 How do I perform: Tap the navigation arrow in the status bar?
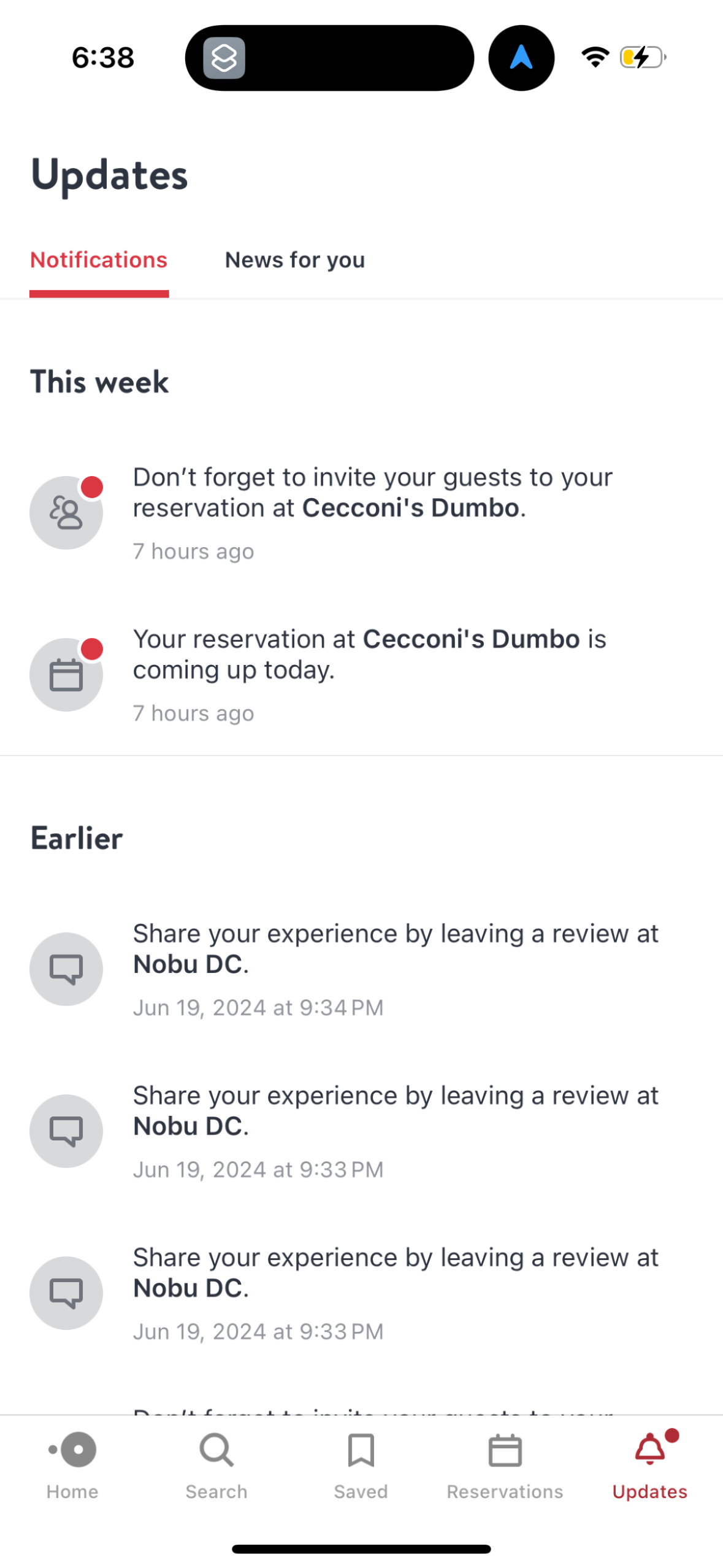(520, 57)
